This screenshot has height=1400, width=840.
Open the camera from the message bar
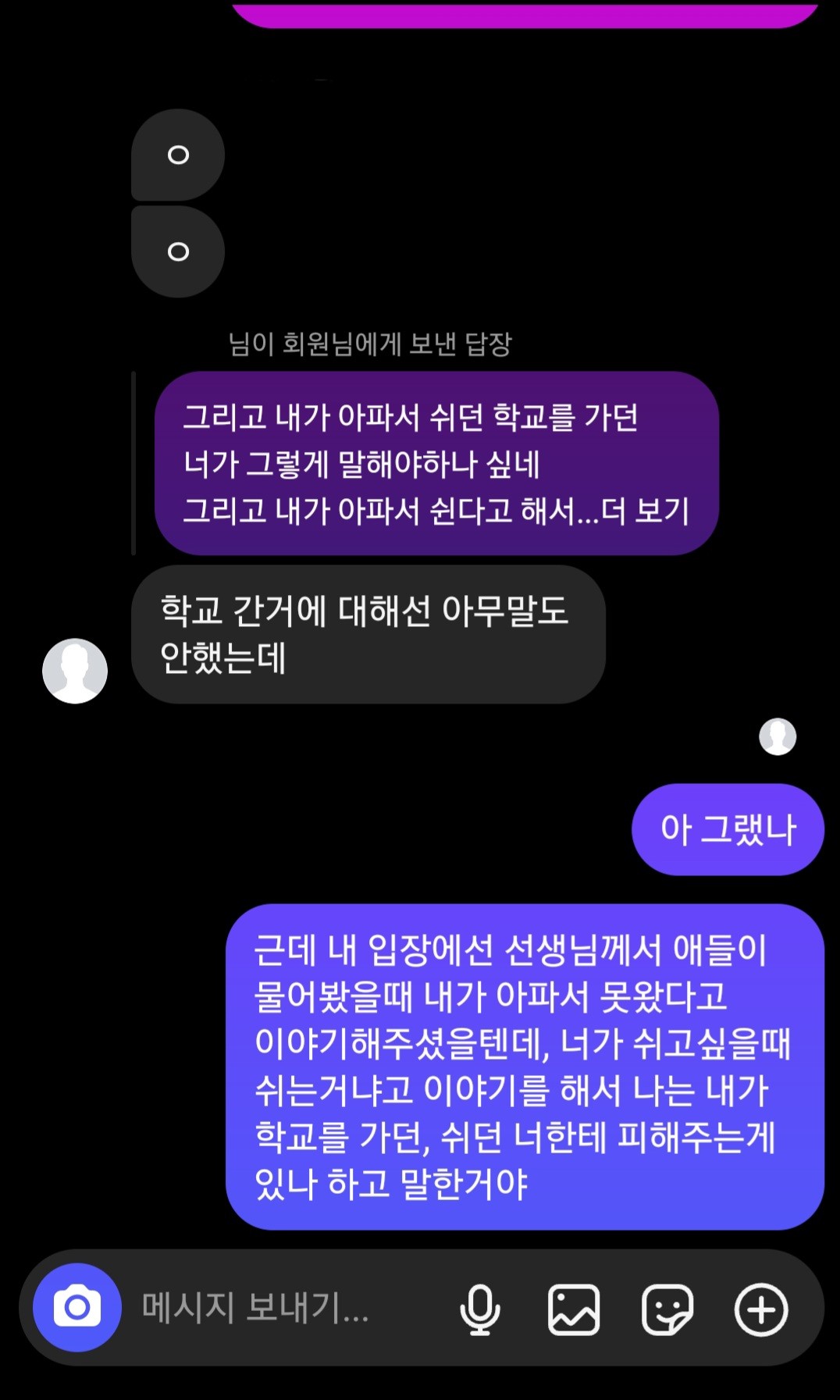77,1307
